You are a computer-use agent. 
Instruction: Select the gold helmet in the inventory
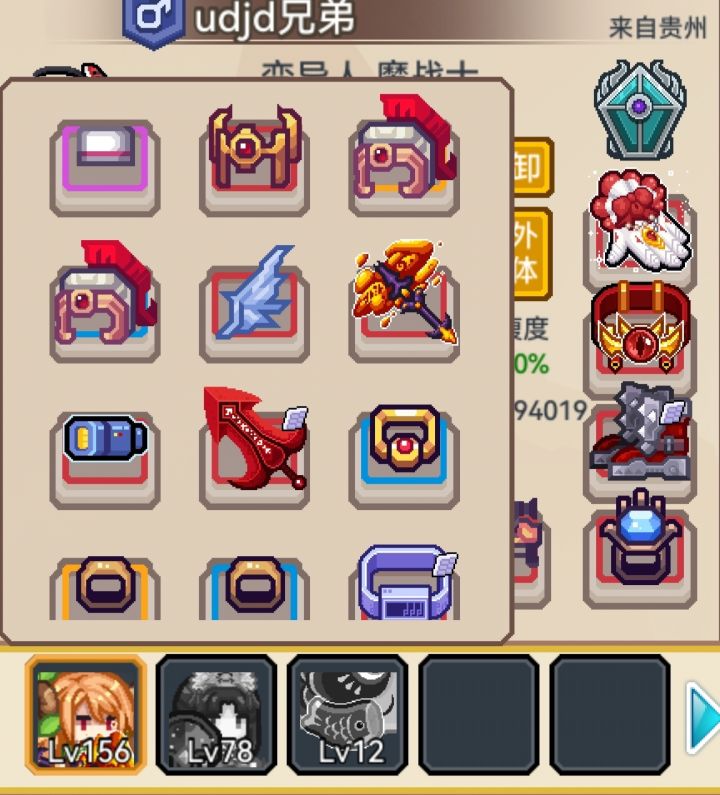[255, 160]
